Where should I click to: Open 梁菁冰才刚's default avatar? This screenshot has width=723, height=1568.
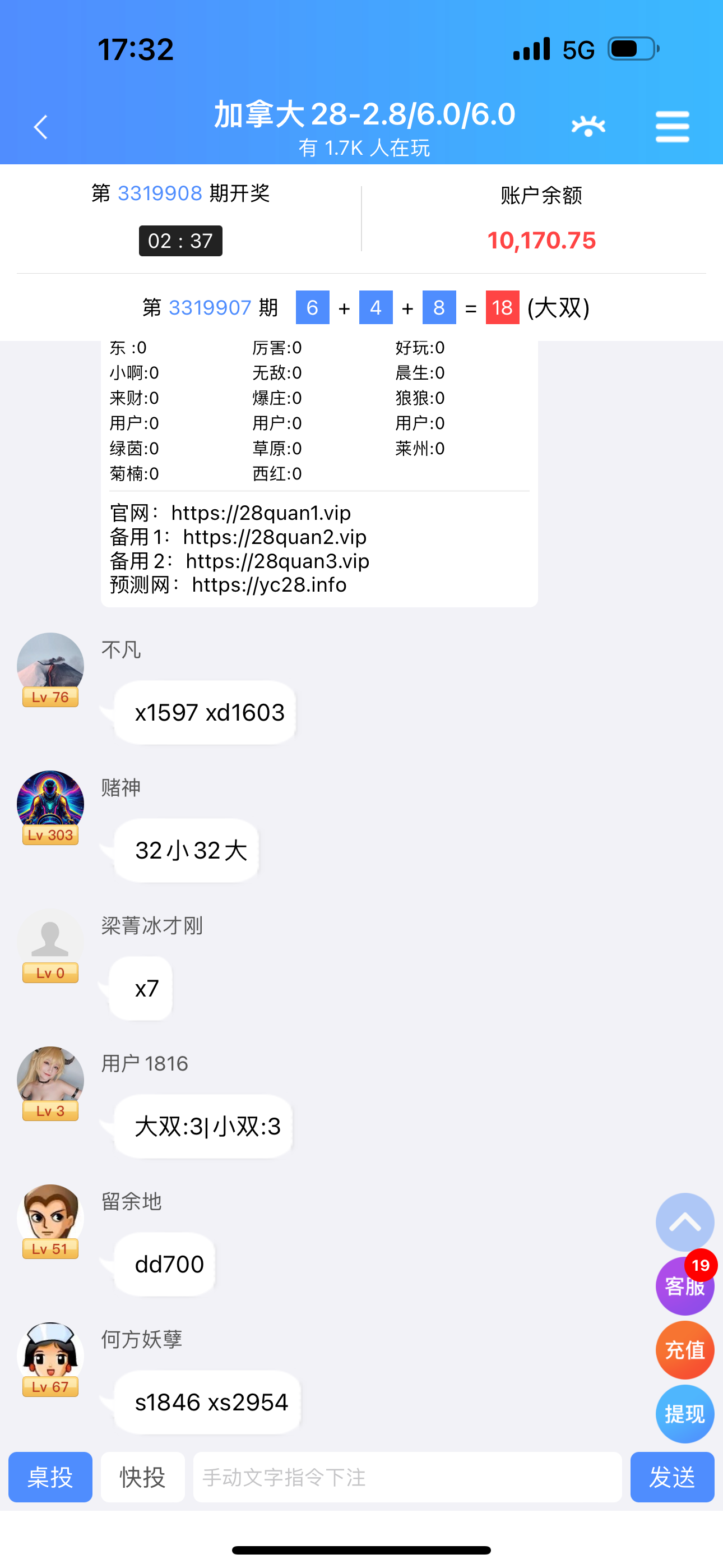coord(50,942)
